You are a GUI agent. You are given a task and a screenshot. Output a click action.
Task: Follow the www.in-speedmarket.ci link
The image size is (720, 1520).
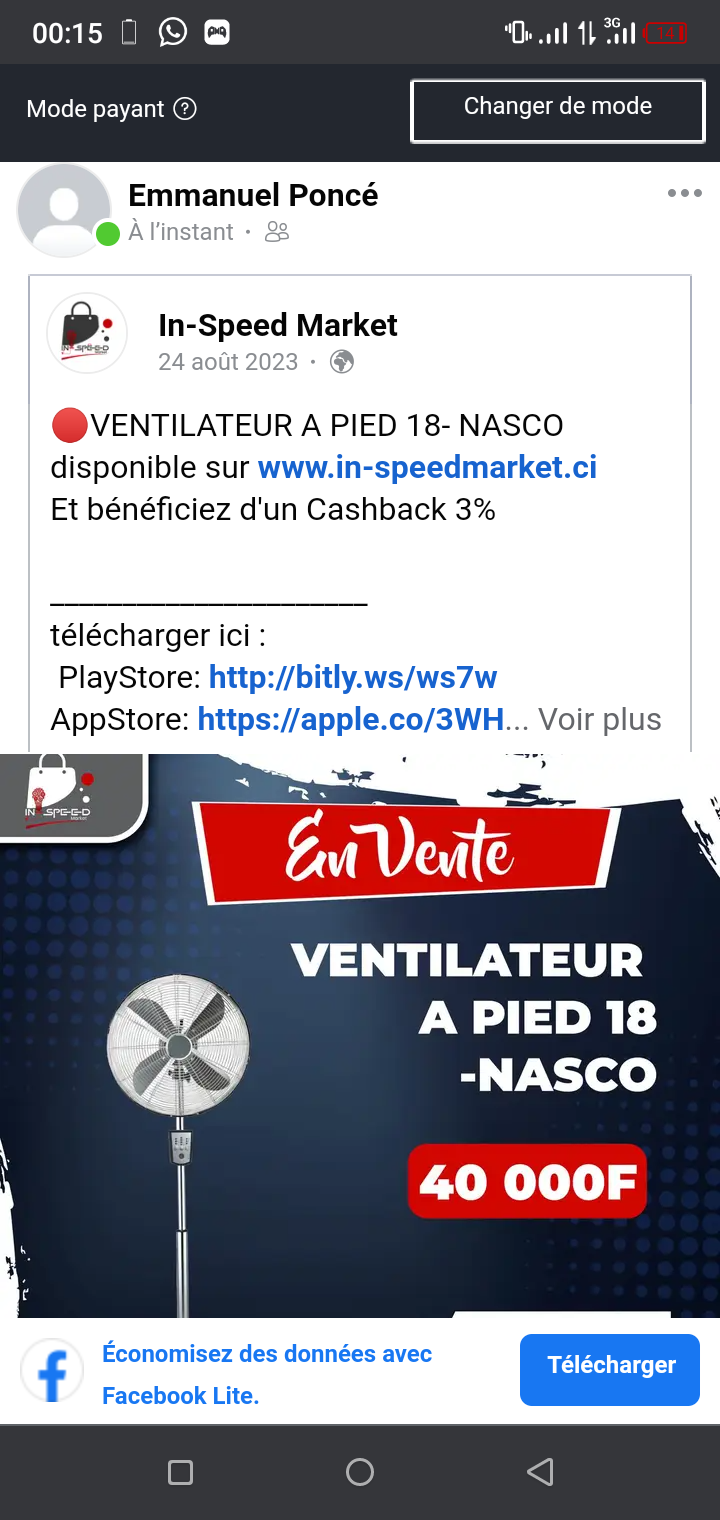[x=427, y=467]
